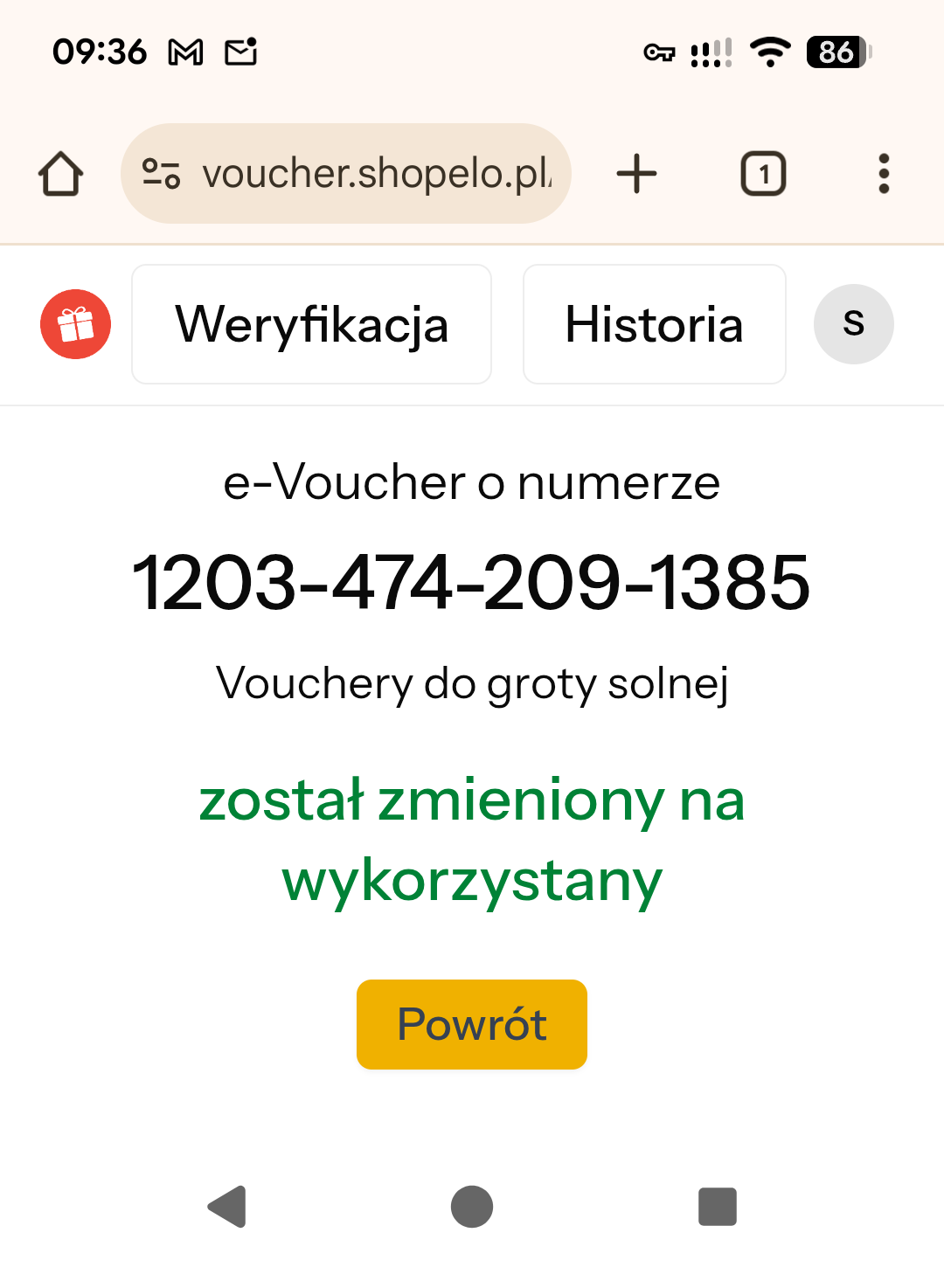Viewport: 944px width, 1288px height.
Task: Open the voucher.shopelo.pl address bar
Action: click(x=376, y=174)
